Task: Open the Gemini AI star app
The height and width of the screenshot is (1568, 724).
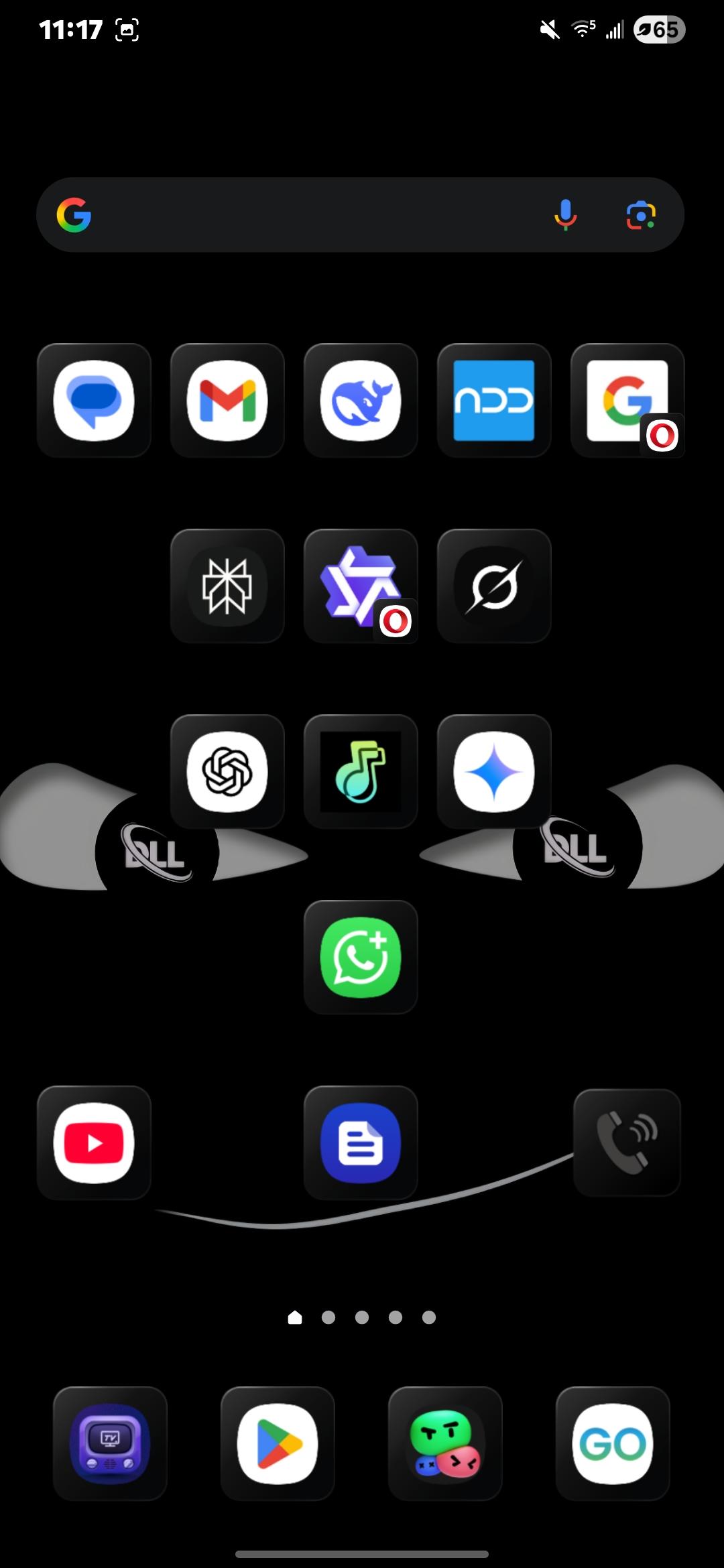Action: (494, 772)
